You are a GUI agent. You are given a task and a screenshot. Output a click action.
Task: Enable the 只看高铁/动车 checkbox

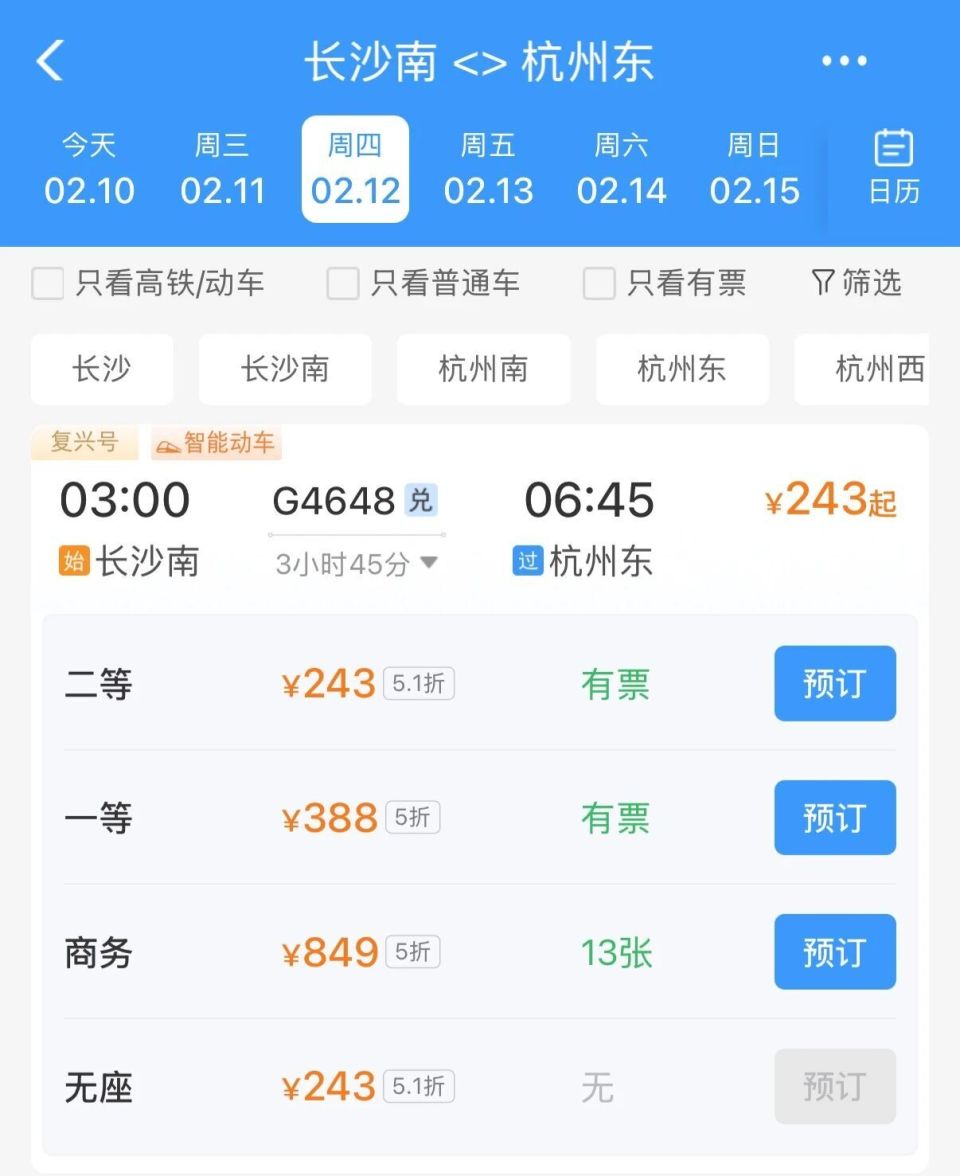48,284
